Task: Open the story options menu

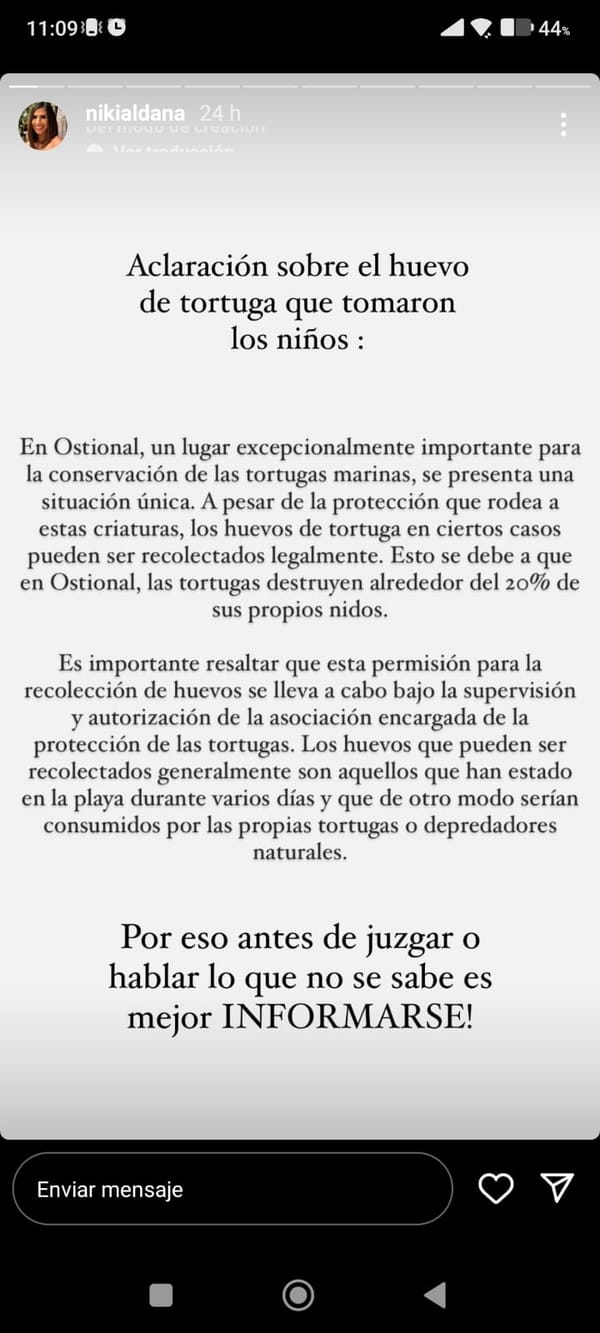Action: [563, 124]
